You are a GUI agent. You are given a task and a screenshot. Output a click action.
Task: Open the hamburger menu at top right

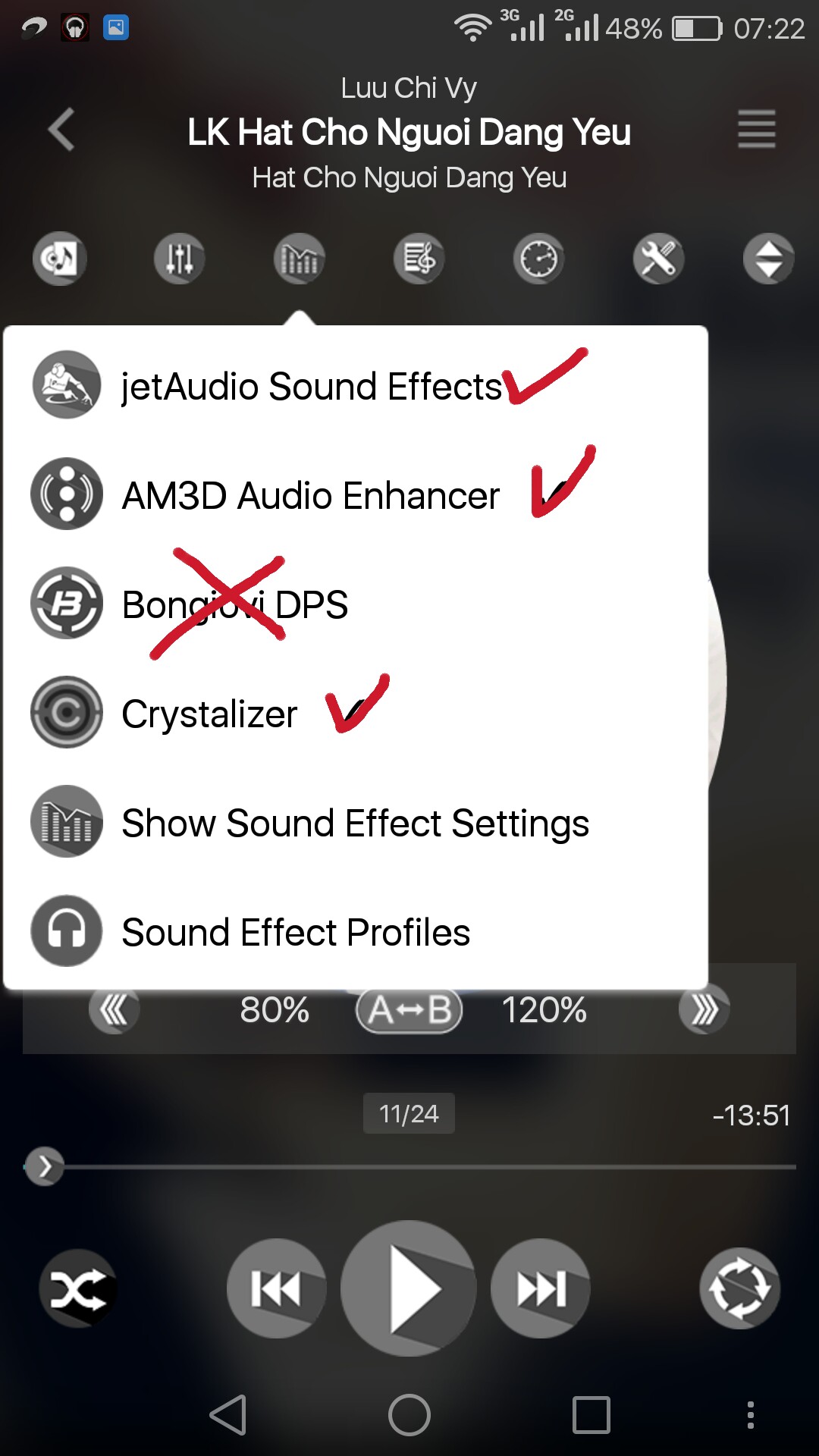pos(756,129)
